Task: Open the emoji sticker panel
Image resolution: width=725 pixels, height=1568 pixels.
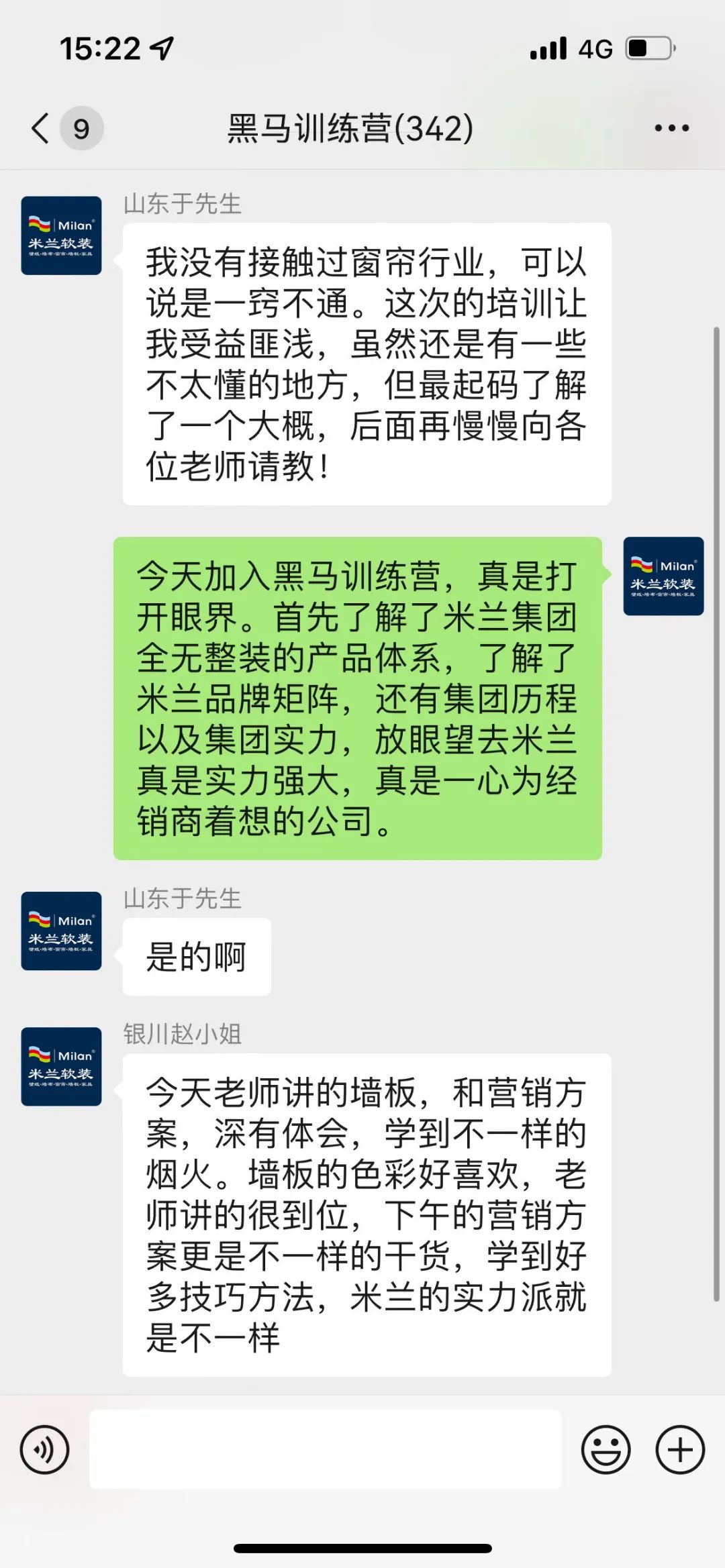Action: click(x=606, y=1450)
